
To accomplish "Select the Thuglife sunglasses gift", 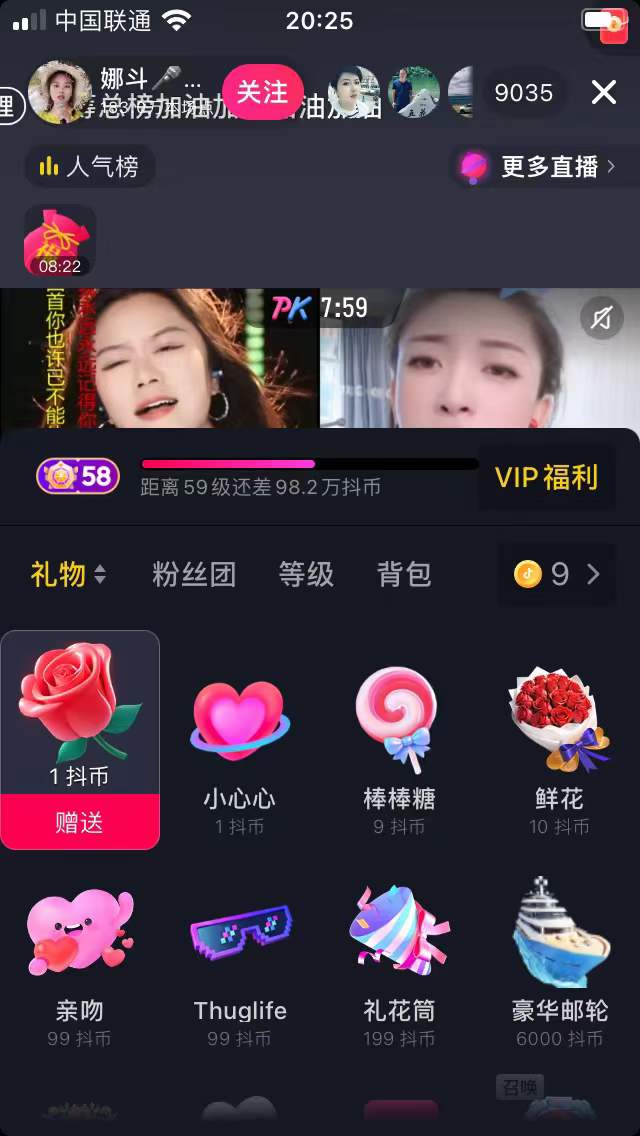I will tap(240, 950).
